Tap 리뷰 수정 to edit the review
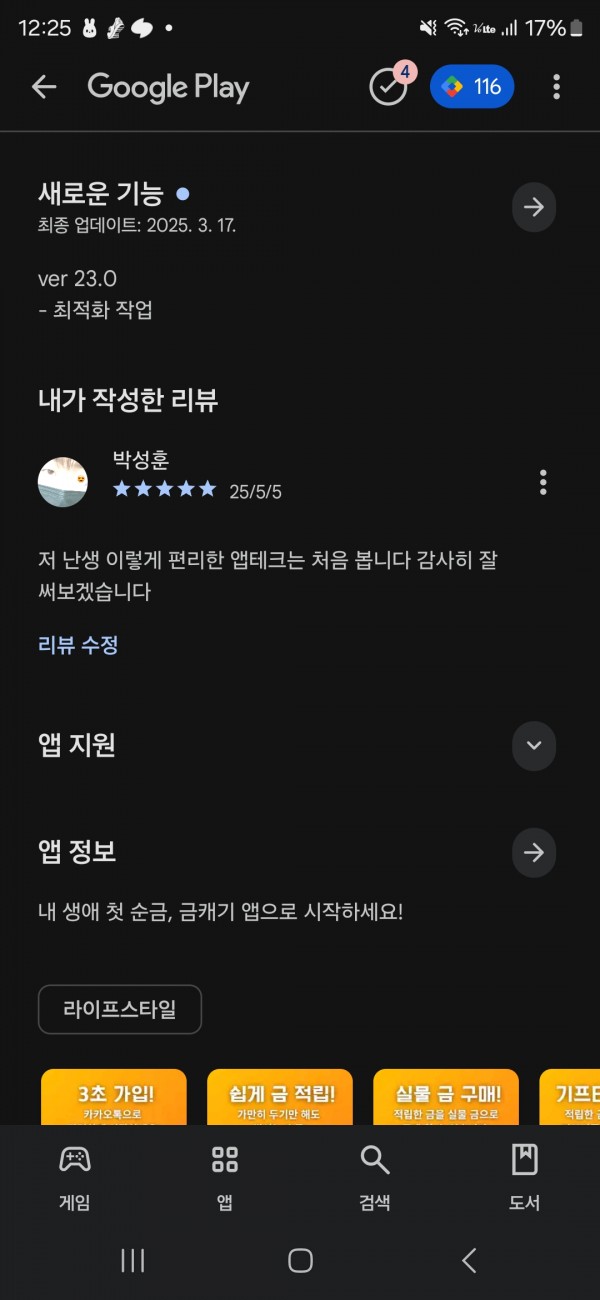600x1300 pixels. tap(78, 645)
